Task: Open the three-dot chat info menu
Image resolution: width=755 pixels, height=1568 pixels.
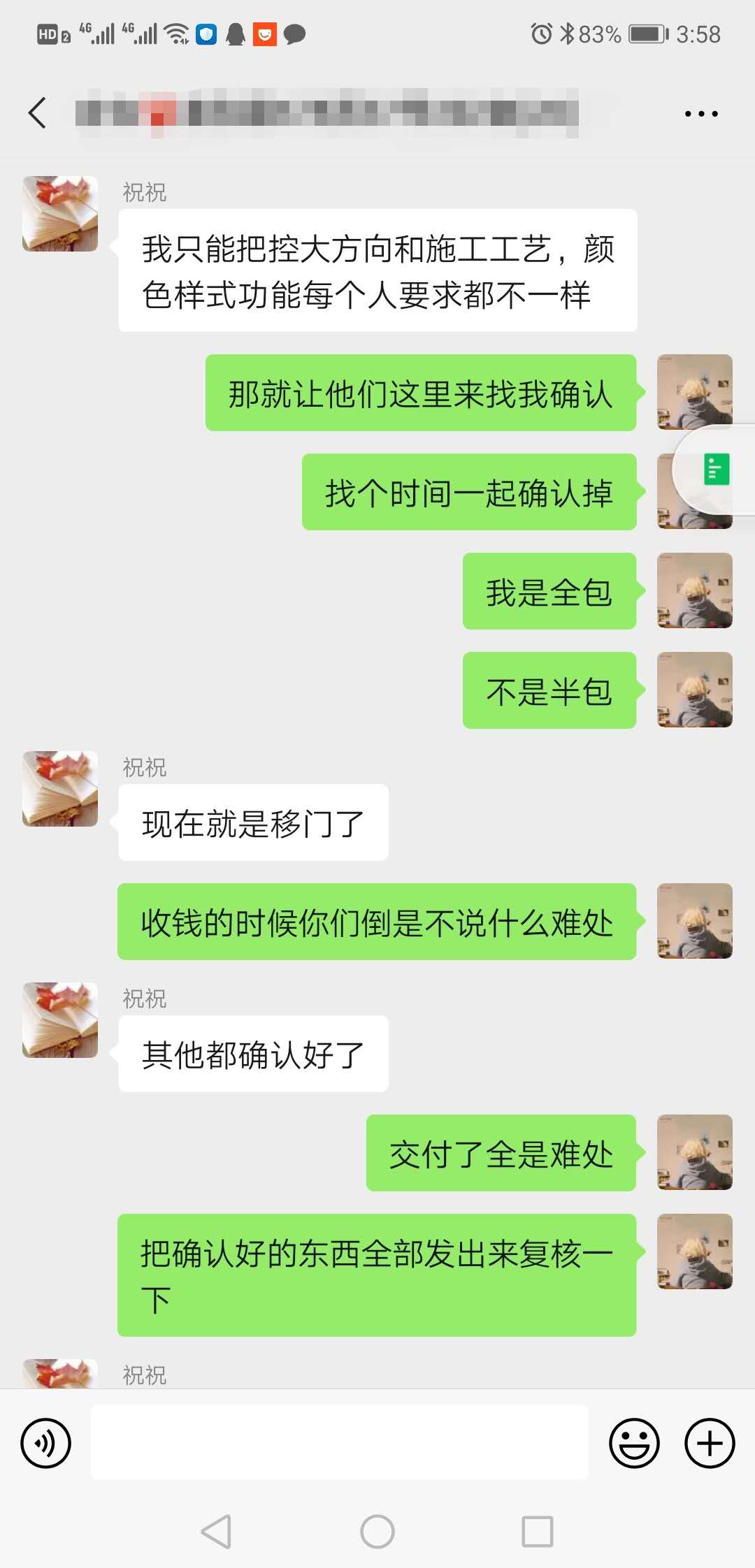Action: click(700, 114)
